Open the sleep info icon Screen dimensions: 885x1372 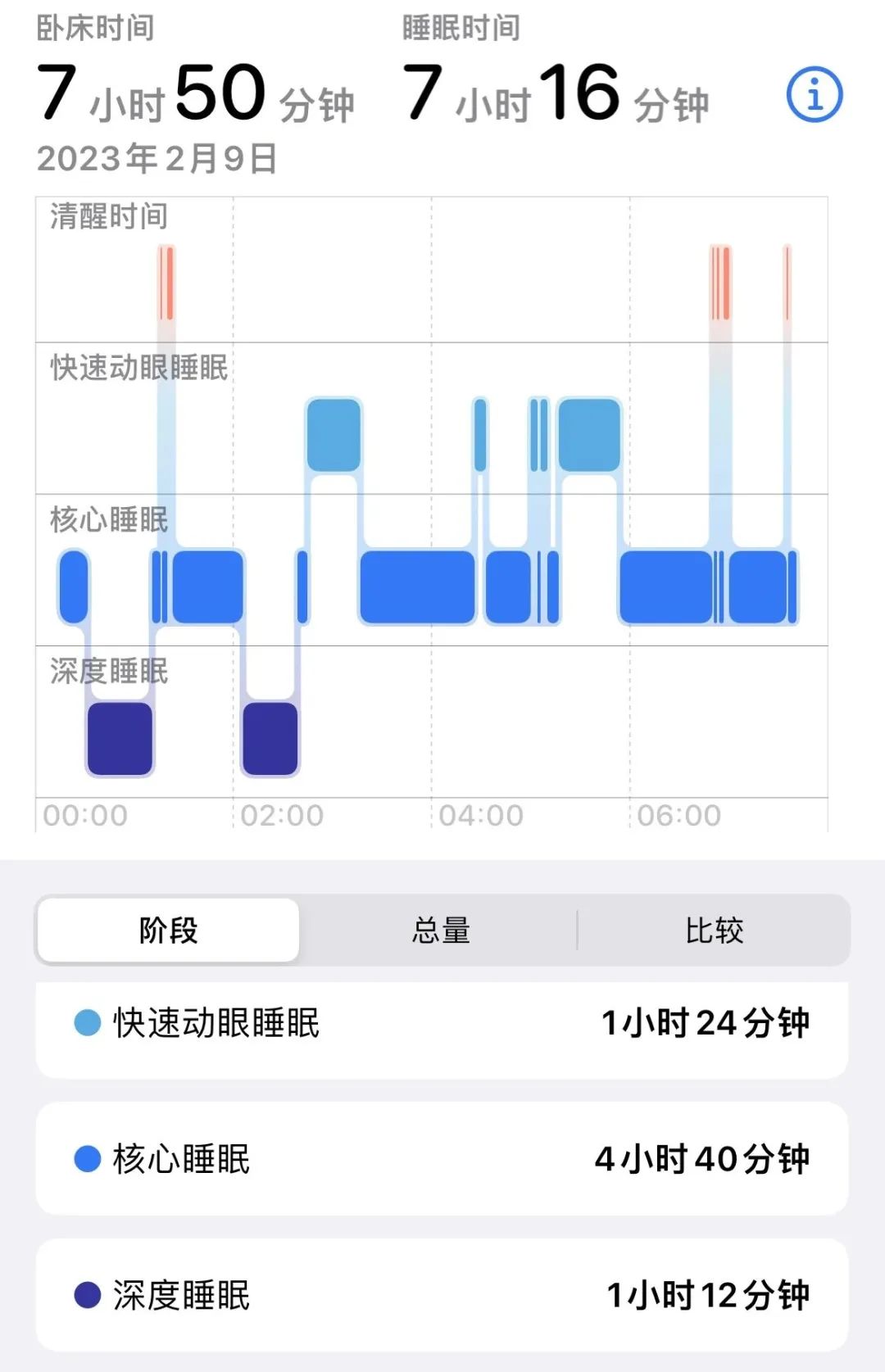point(814,95)
